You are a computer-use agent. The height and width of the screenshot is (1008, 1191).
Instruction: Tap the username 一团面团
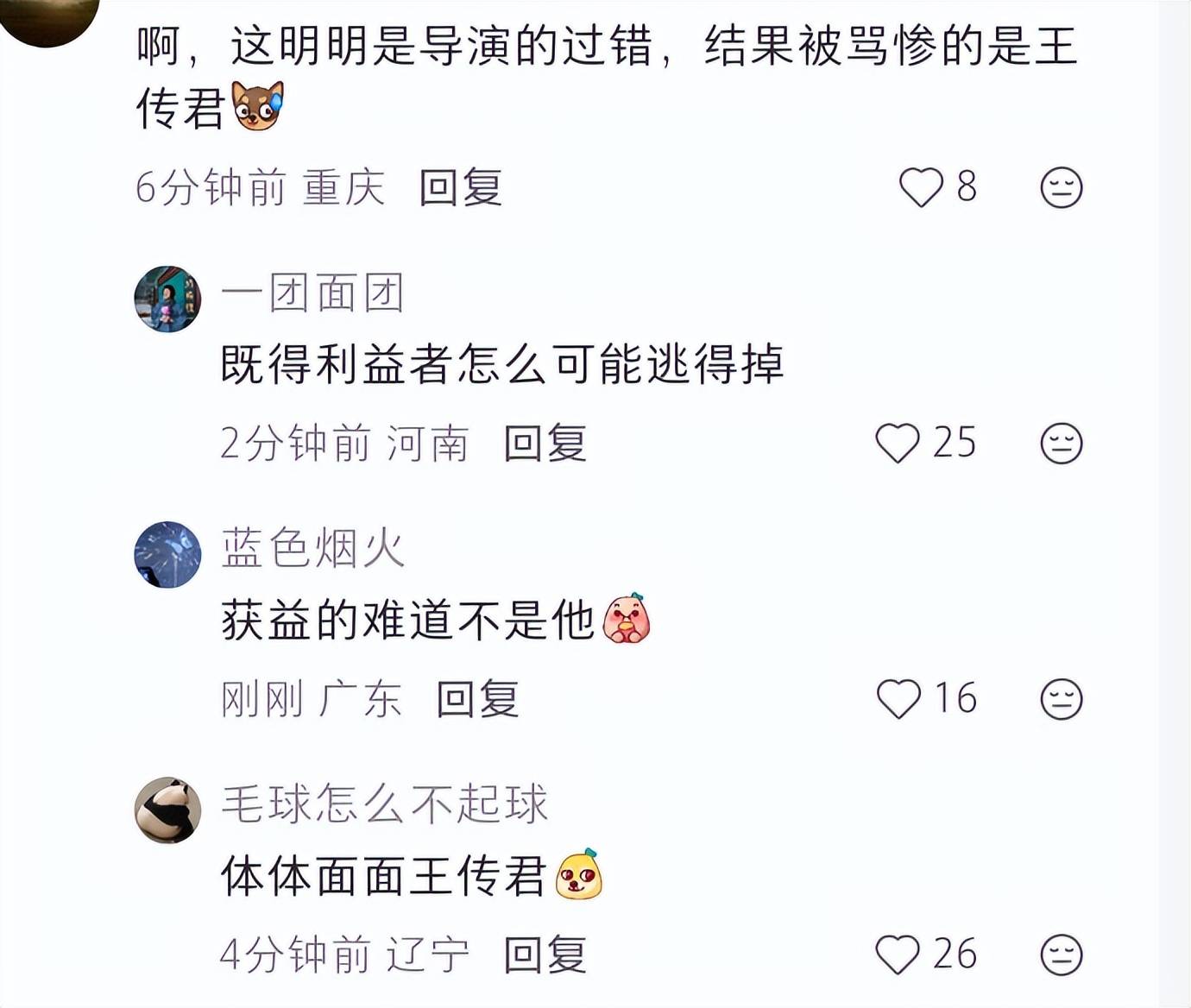pyautogui.click(x=312, y=293)
